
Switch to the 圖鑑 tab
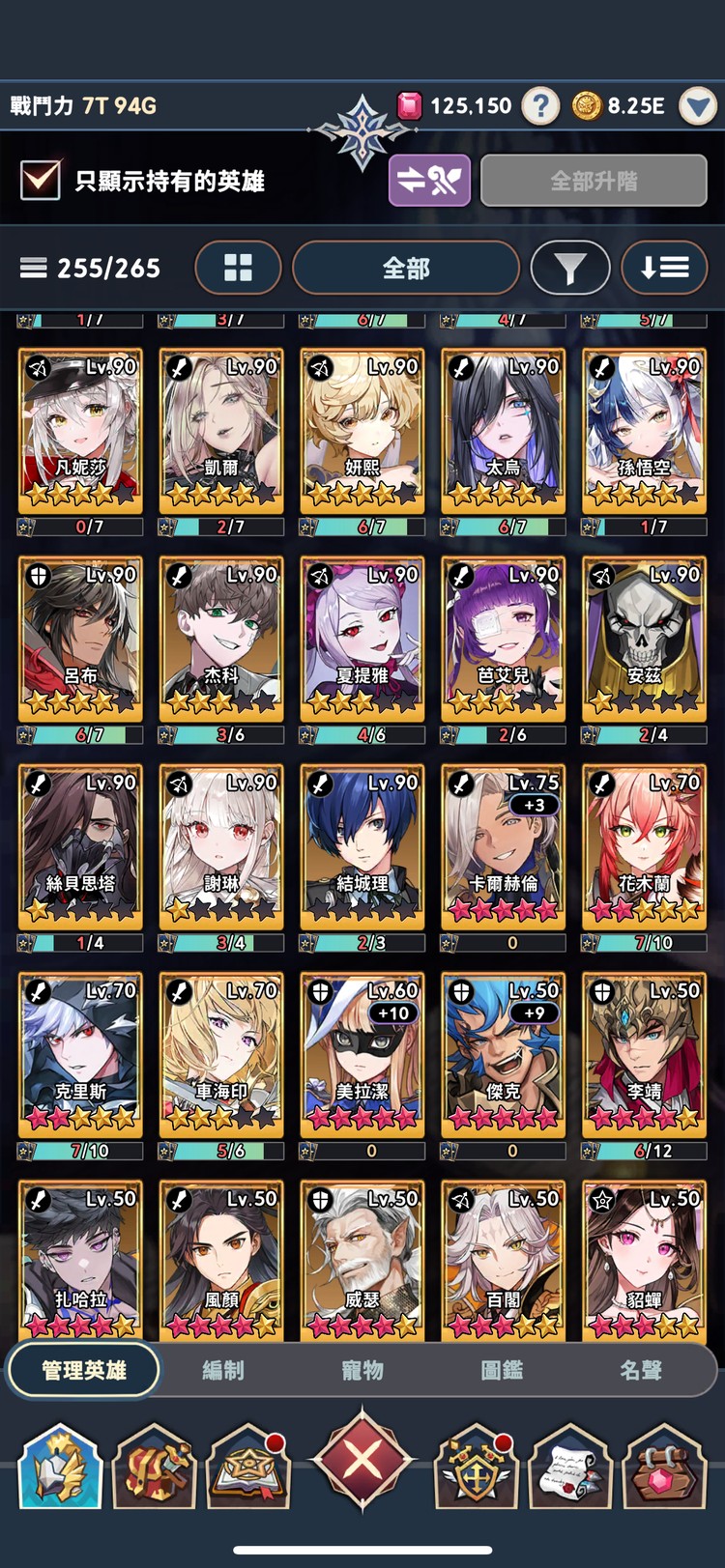(x=502, y=1370)
